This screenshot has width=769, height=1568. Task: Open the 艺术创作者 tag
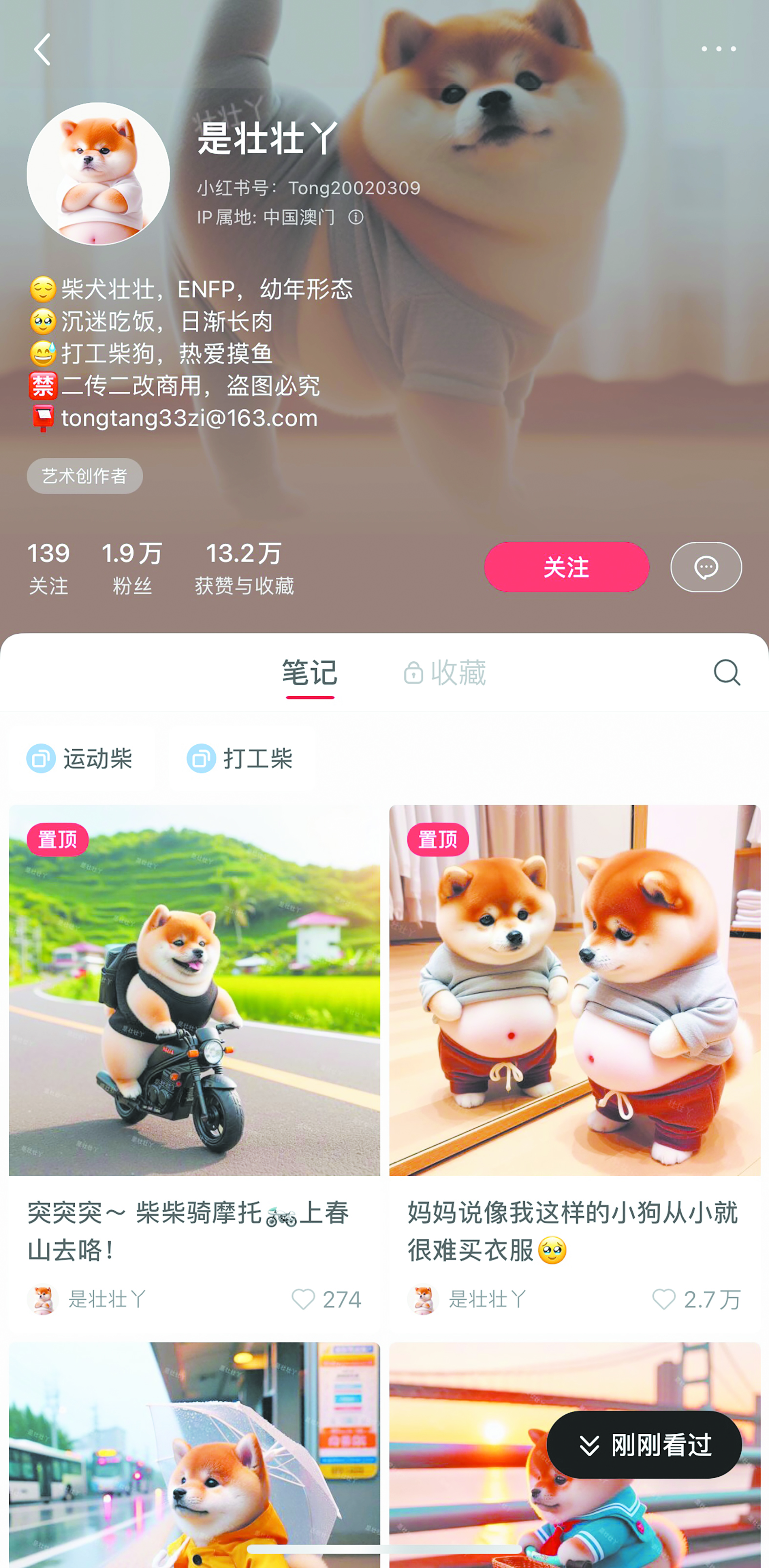(84, 476)
